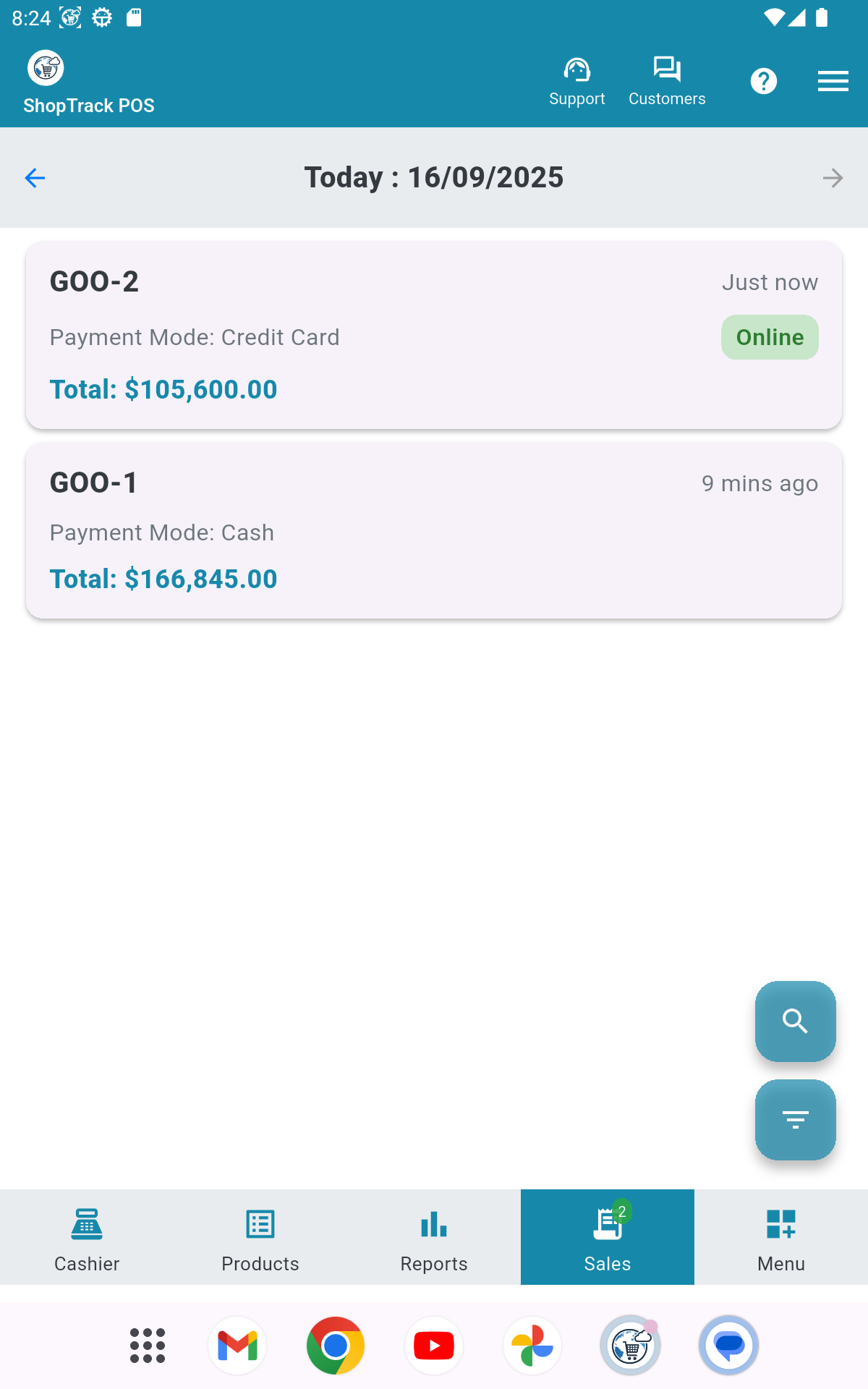This screenshot has width=868, height=1389.
Task: Launch the Chrome browser from dock
Action: [x=336, y=1345]
